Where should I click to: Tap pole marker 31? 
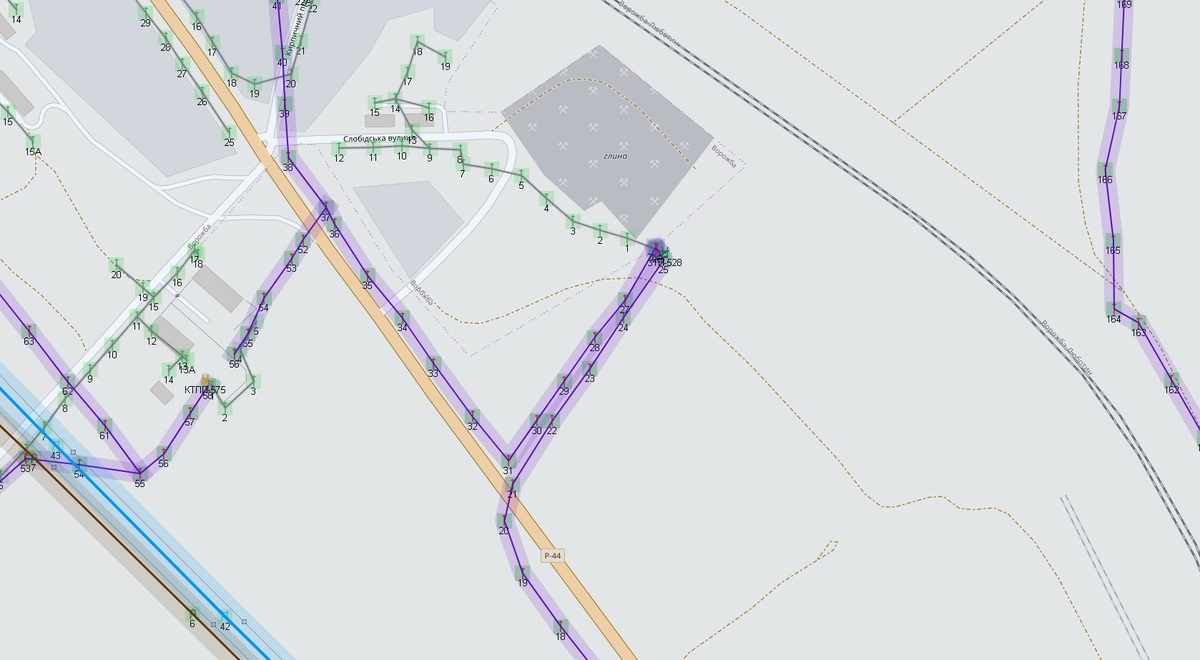click(508, 460)
